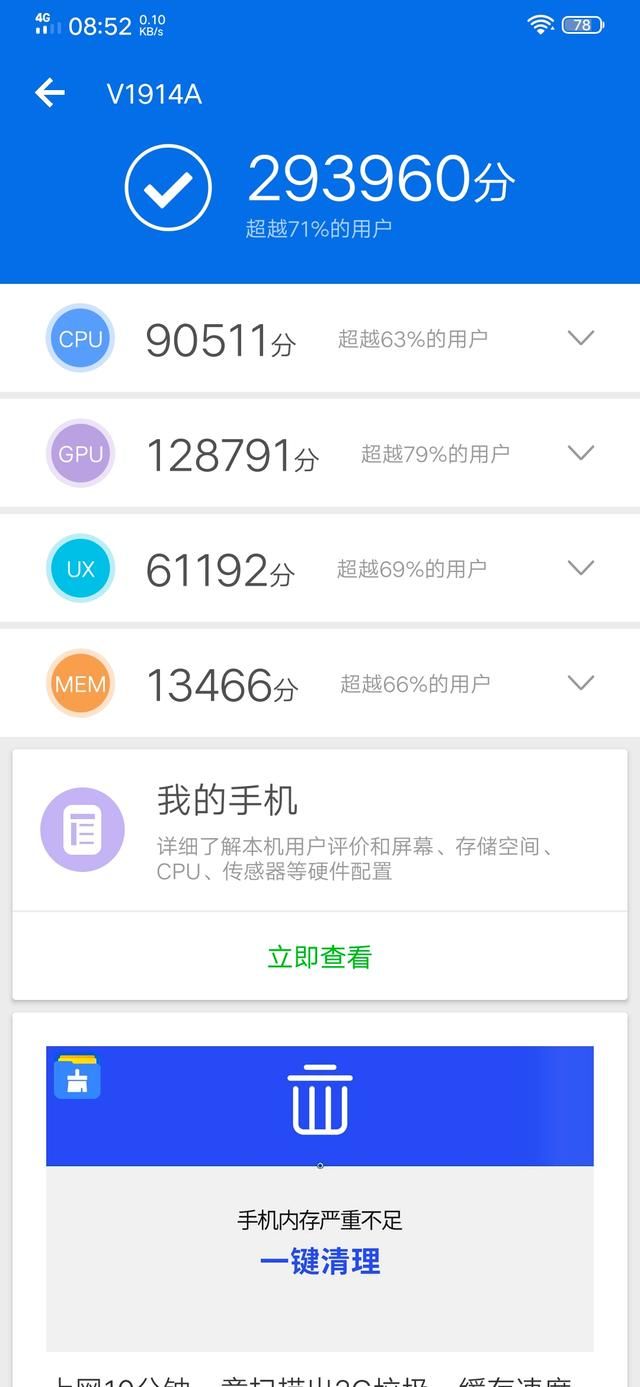Expand the CPU score details

tap(581, 338)
